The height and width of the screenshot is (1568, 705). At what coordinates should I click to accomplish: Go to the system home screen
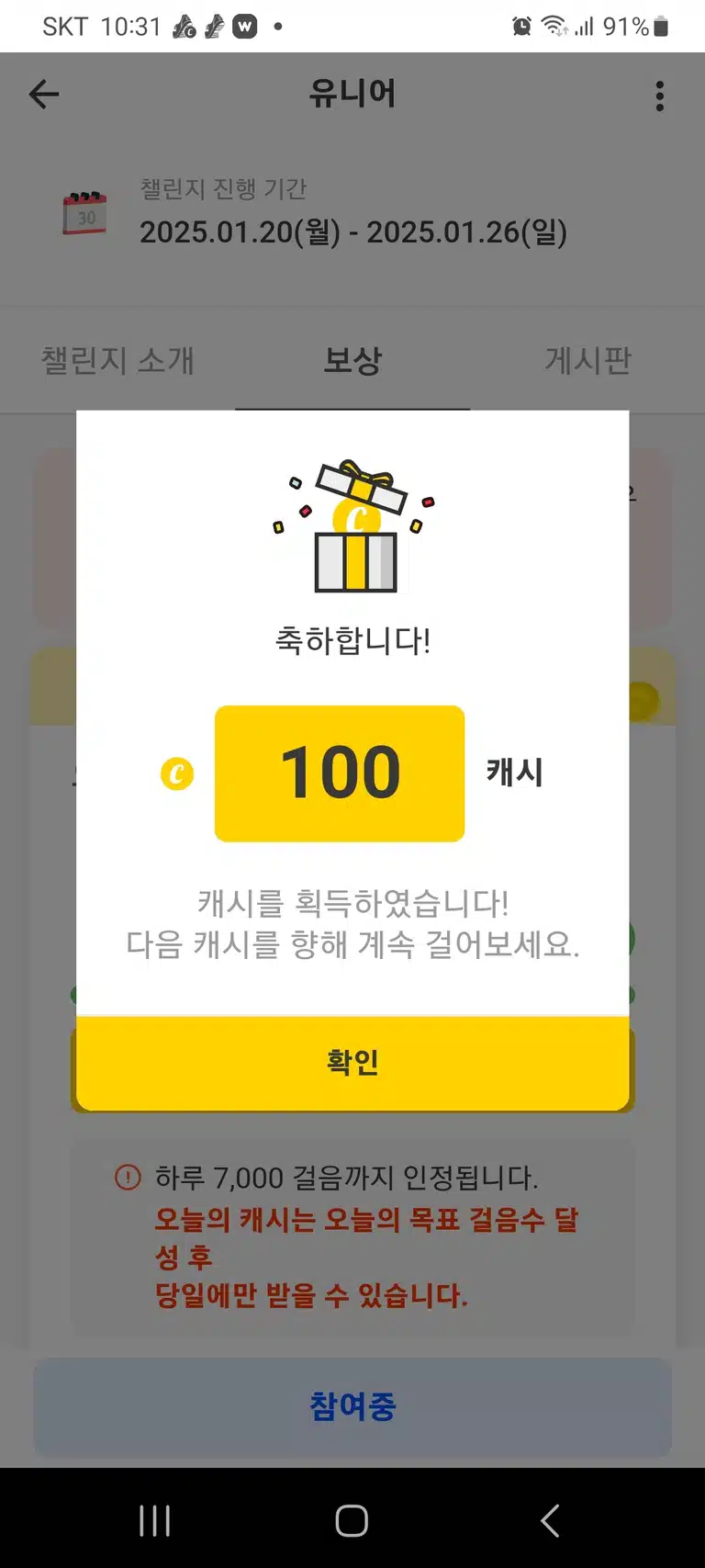pyautogui.click(x=352, y=1520)
